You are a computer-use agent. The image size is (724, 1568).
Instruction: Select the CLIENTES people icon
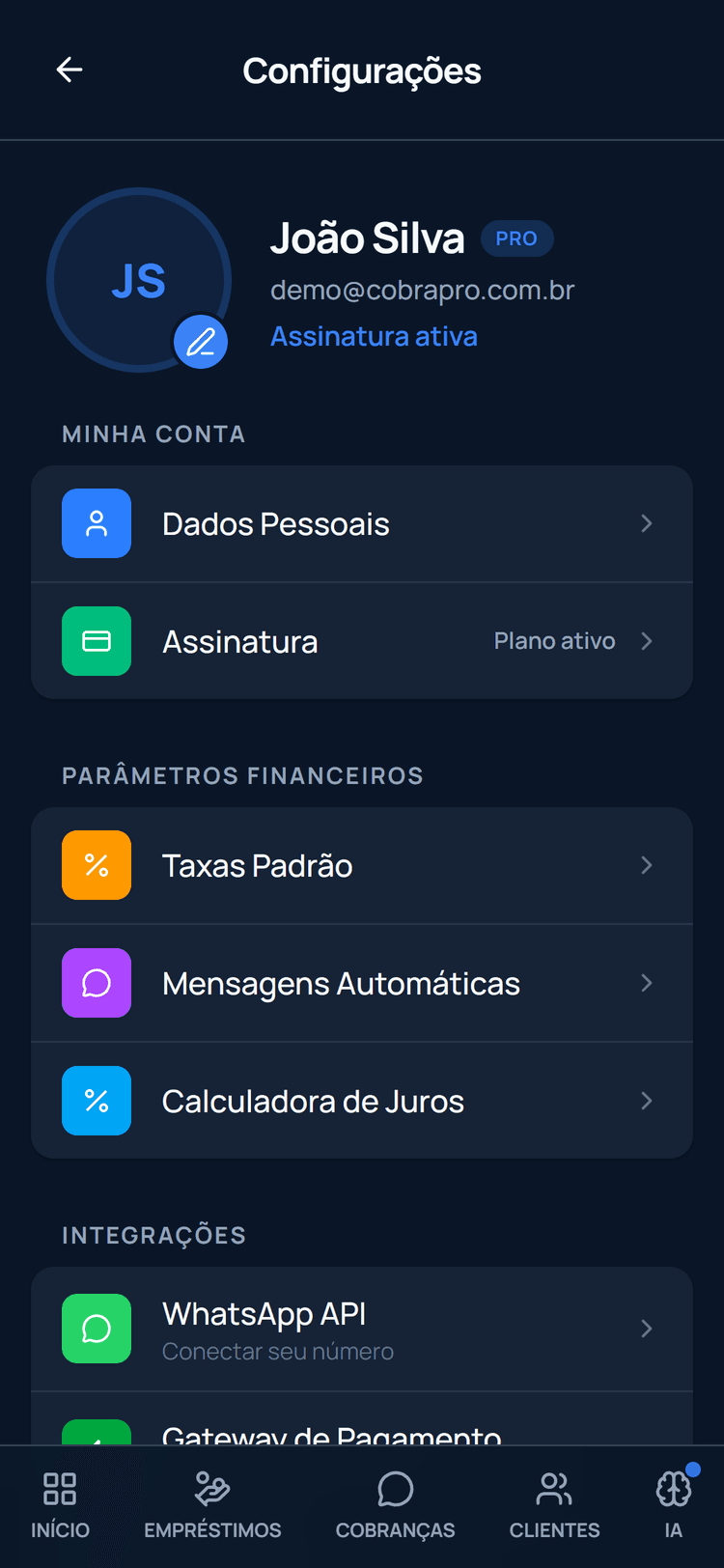(553, 1490)
